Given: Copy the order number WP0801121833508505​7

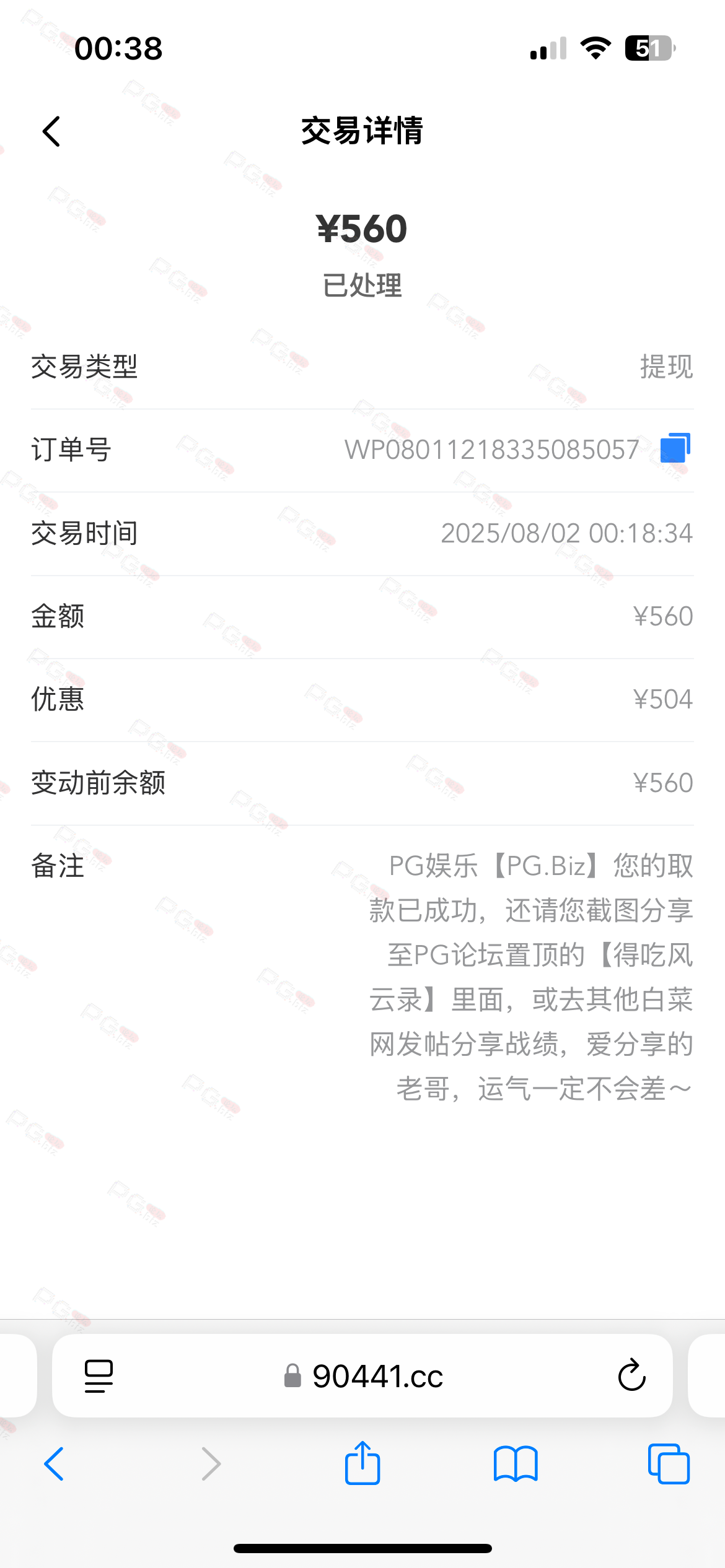Looking at the screenshot, I should point(675,448).
